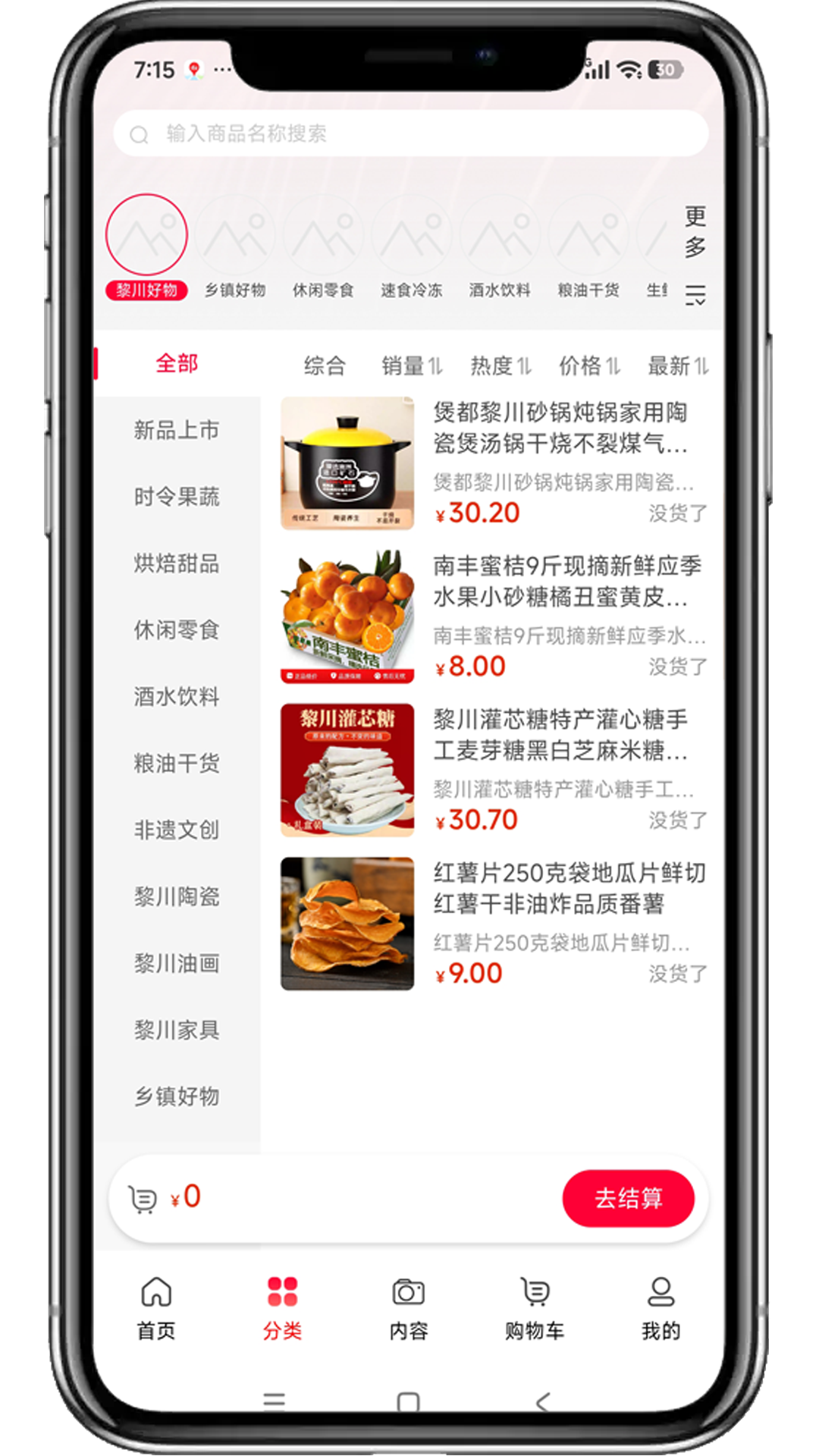The height and width of the screenshot is (1456, 819).
Task: Switch to the 购物车 tab
Action: pos(535,1309)
